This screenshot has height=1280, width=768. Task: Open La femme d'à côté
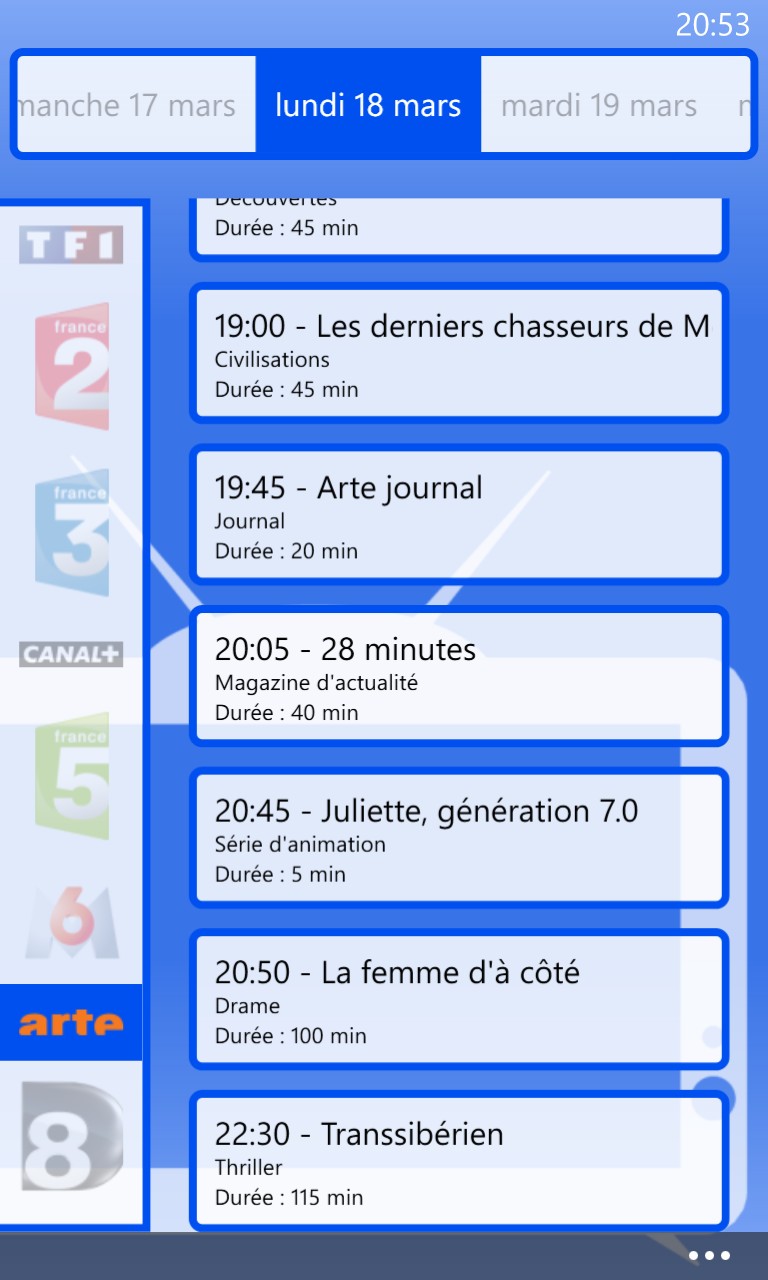pyautogui.click(x=459, y=1000)
